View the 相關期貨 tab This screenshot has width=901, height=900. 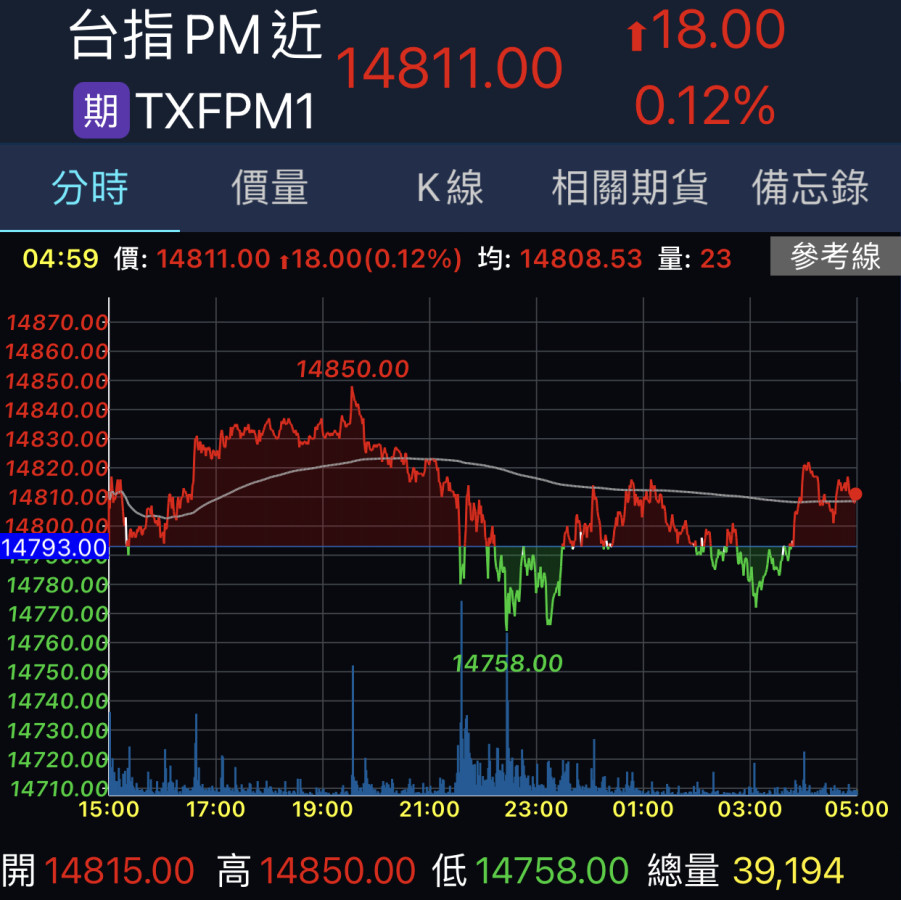coord(630,188)
